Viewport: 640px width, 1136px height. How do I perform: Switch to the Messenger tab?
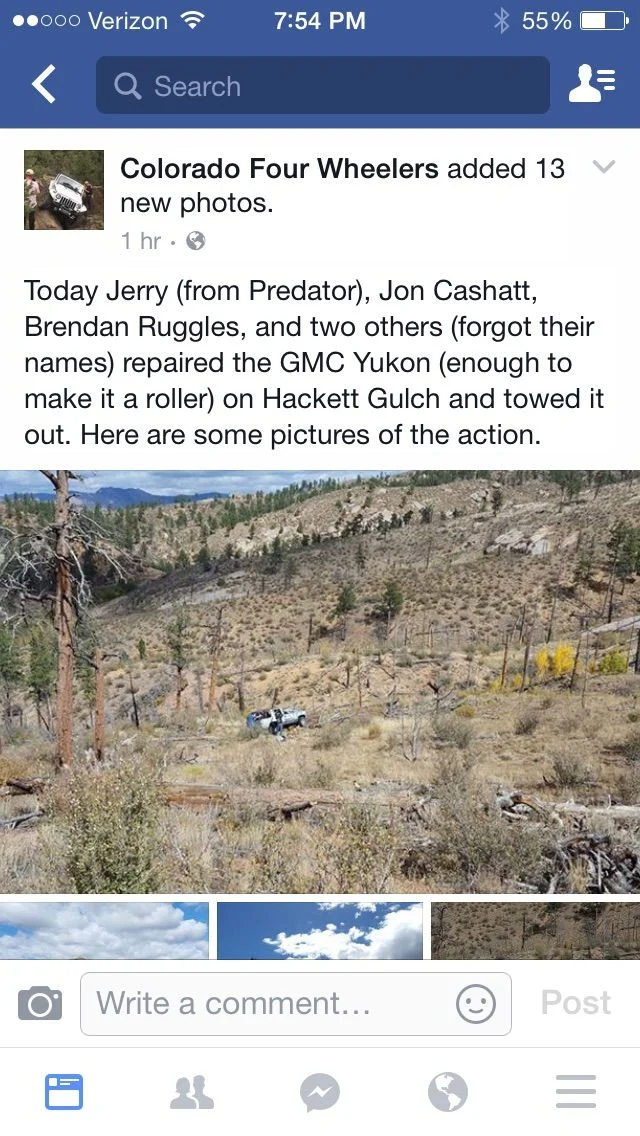tap(320, 1092)
